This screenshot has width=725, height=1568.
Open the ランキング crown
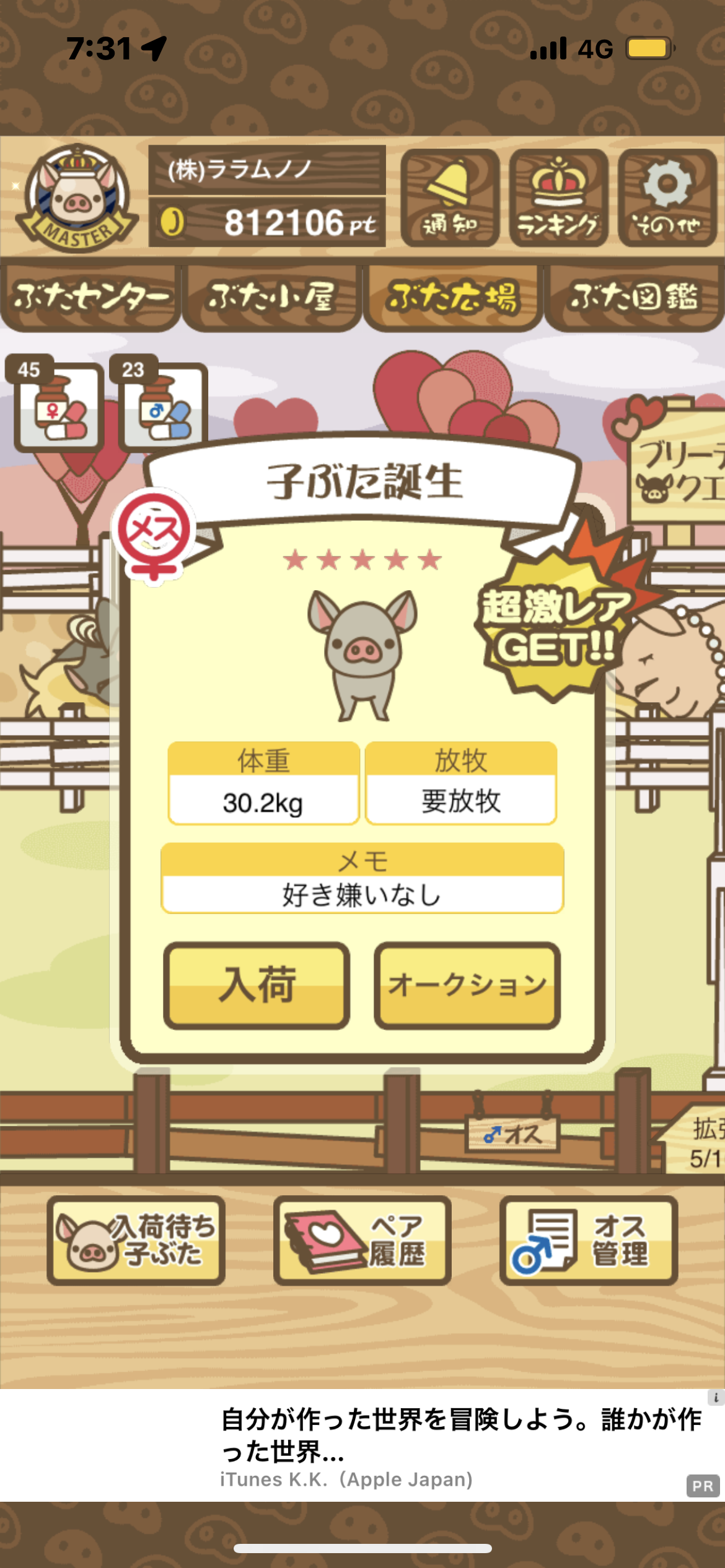(x=558, y=198)
